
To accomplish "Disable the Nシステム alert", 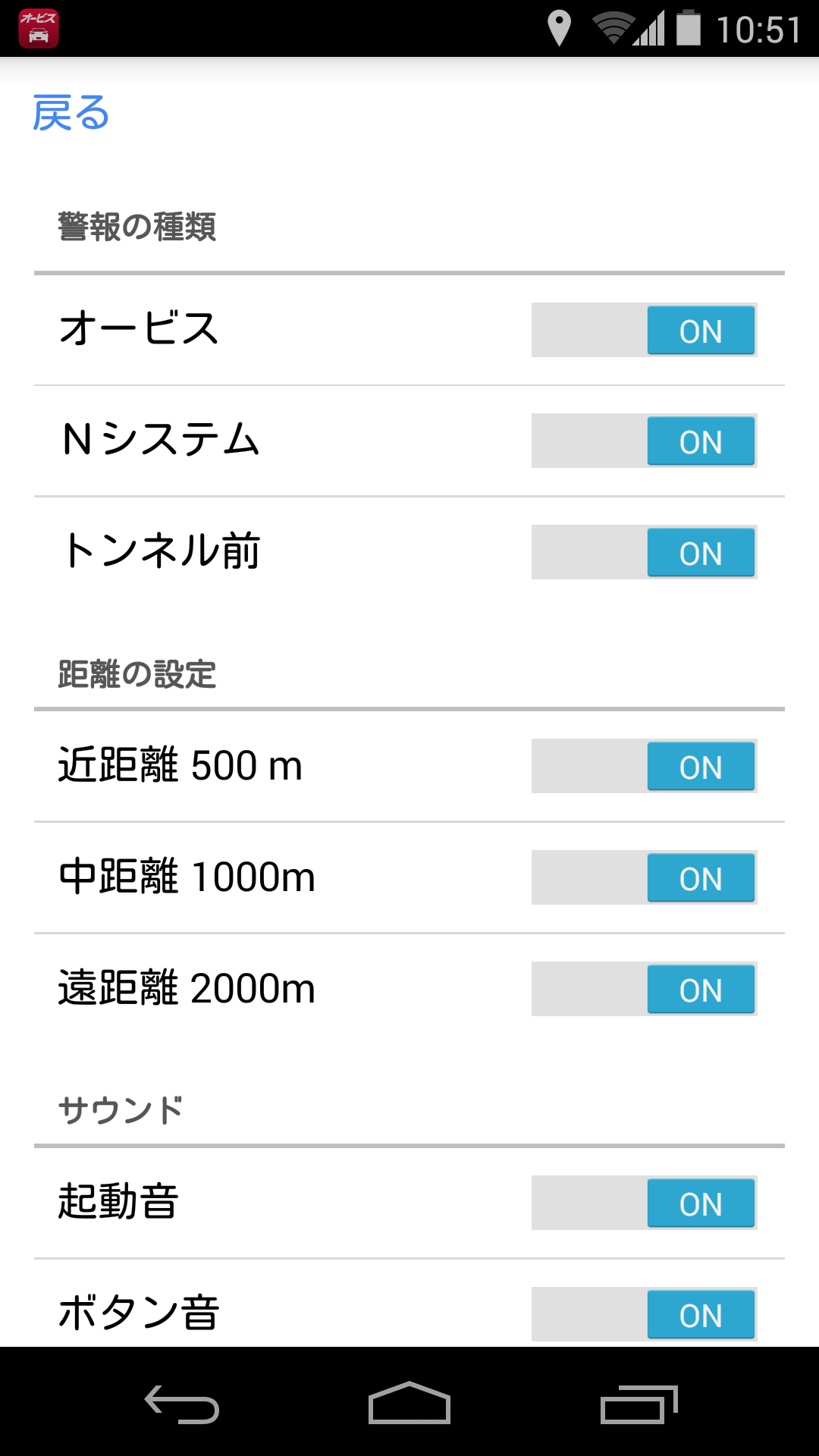I will click(x=644, y=441).
